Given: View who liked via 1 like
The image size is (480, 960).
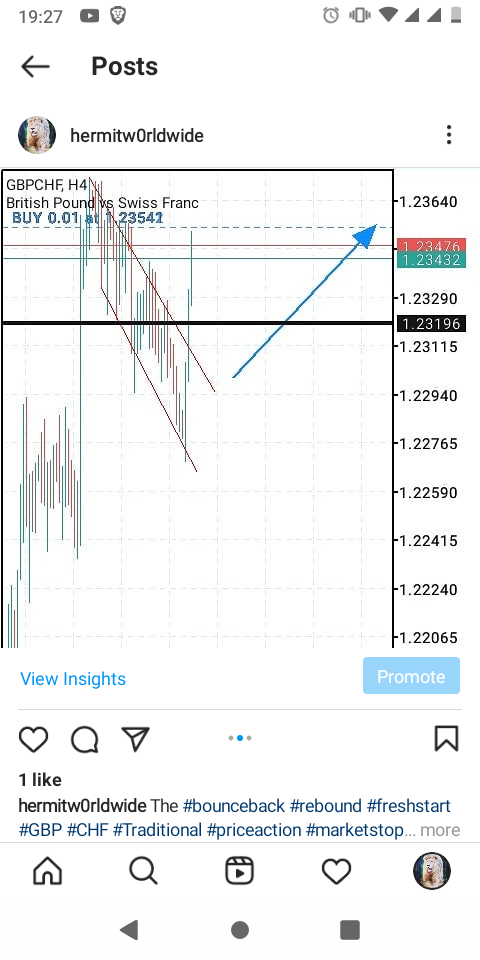Looking at the screenshot, I should (40, 779).
